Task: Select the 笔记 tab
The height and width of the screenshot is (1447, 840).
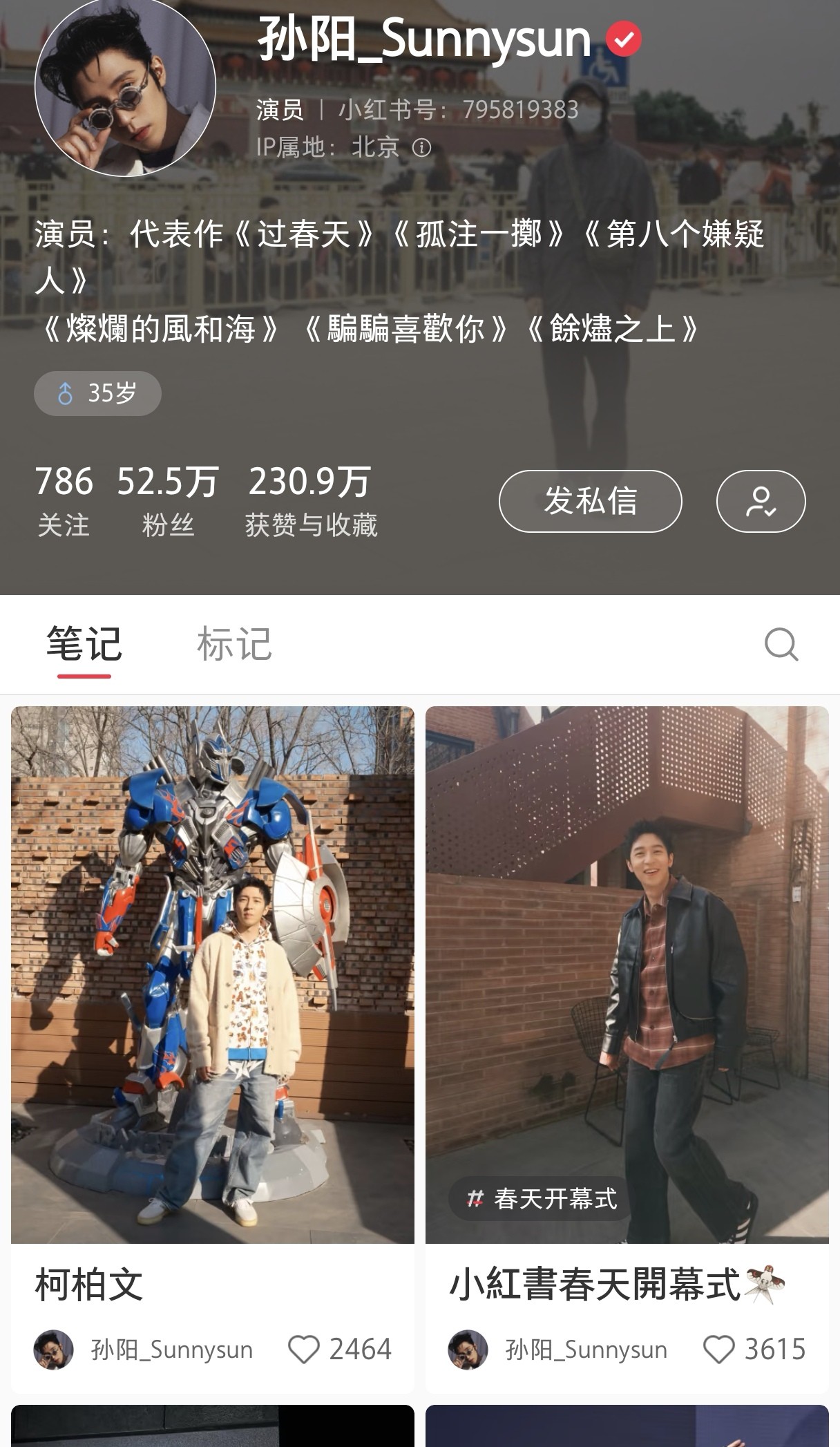Action: [84, 644]
